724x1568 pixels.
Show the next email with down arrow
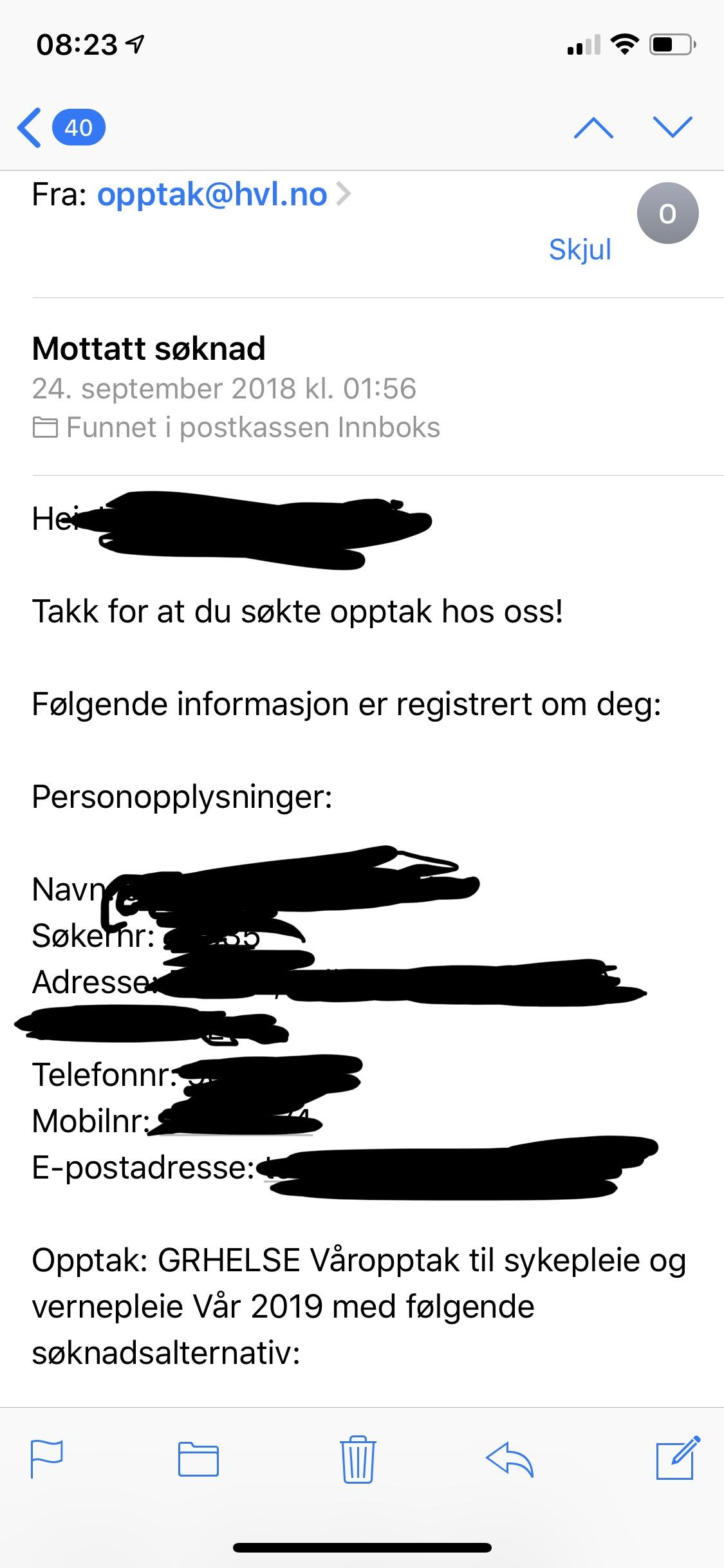coord(672,127)
